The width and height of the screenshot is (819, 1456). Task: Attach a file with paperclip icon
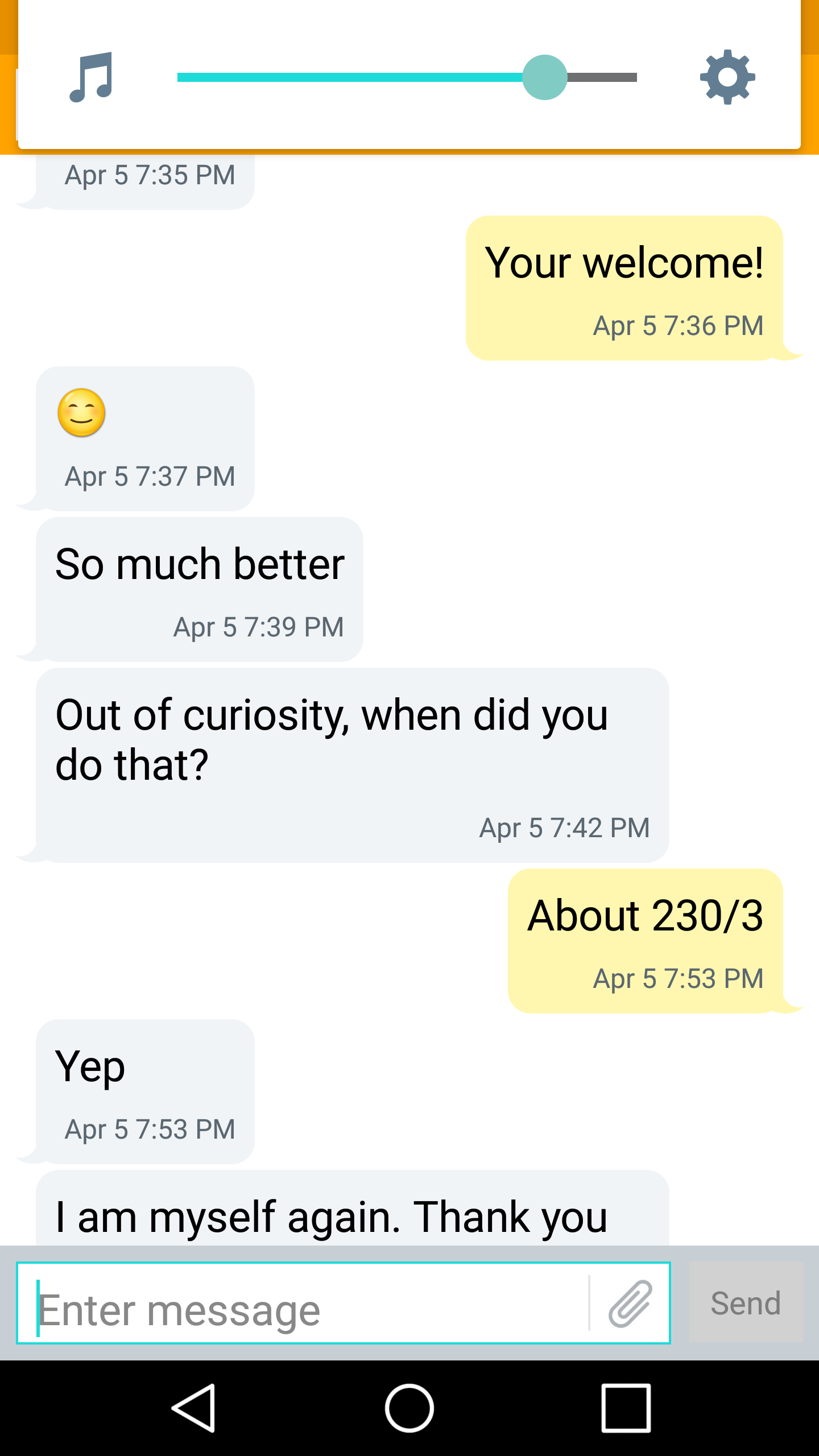coord(630,1304)
